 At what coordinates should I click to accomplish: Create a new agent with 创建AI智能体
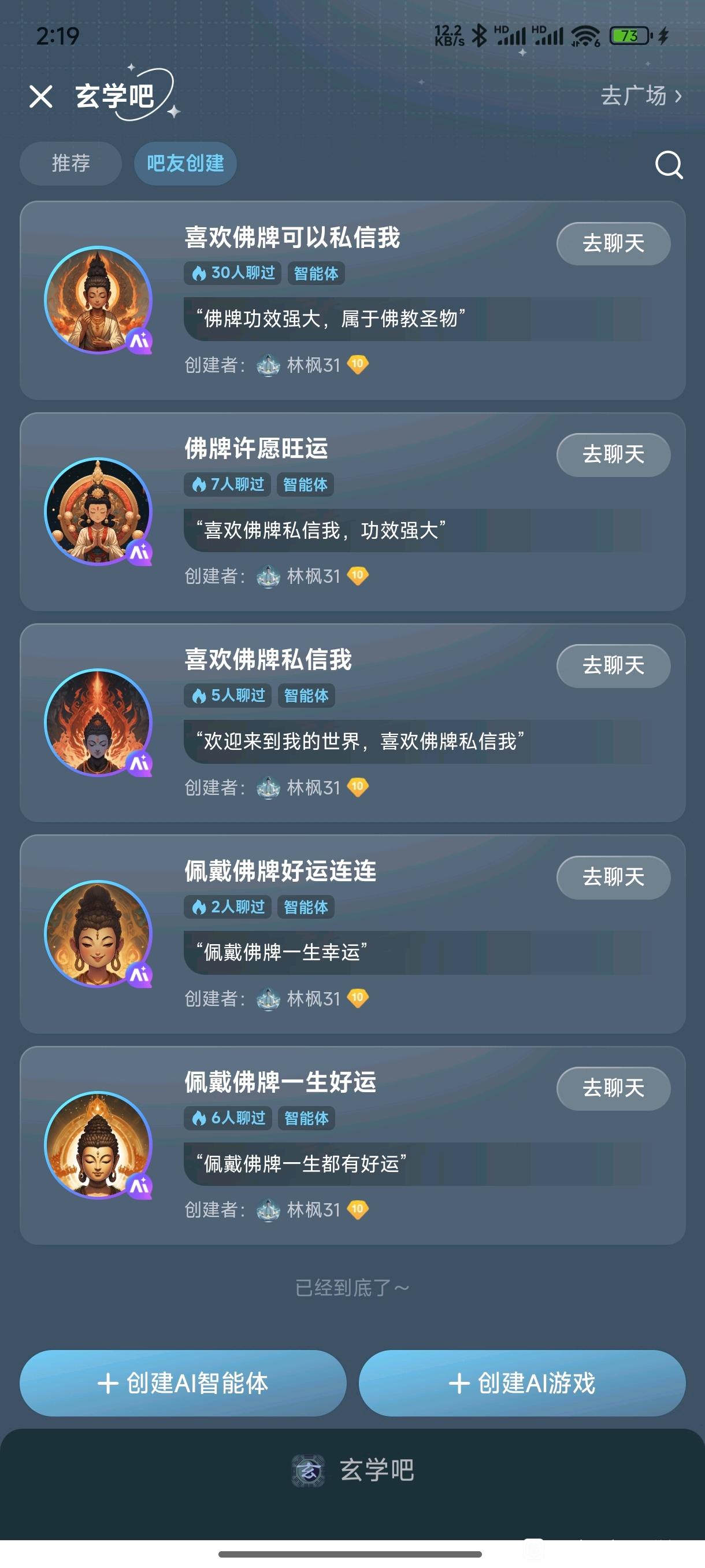click(x=183, y=1383)
